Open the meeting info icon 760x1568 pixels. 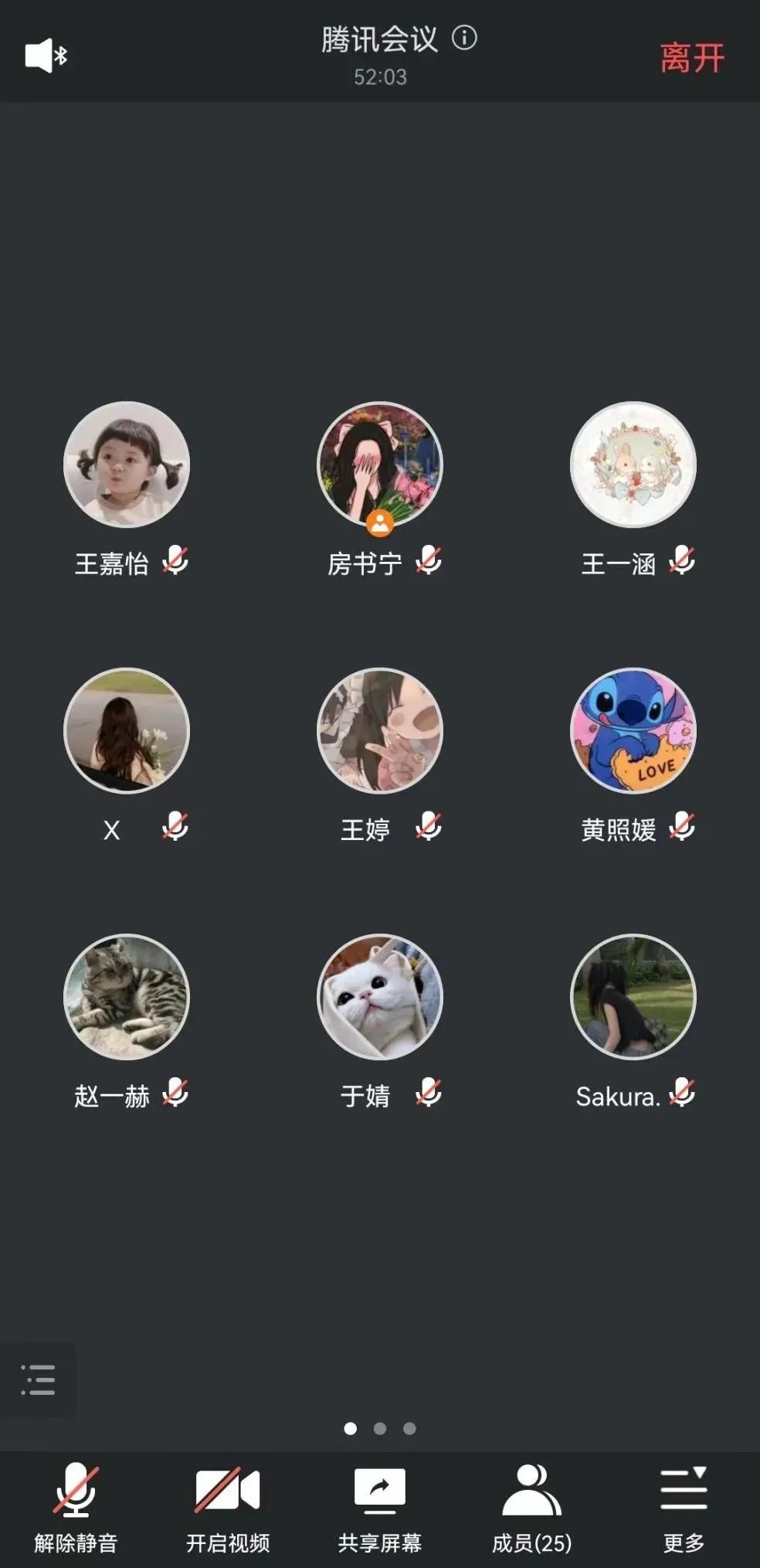464,37
